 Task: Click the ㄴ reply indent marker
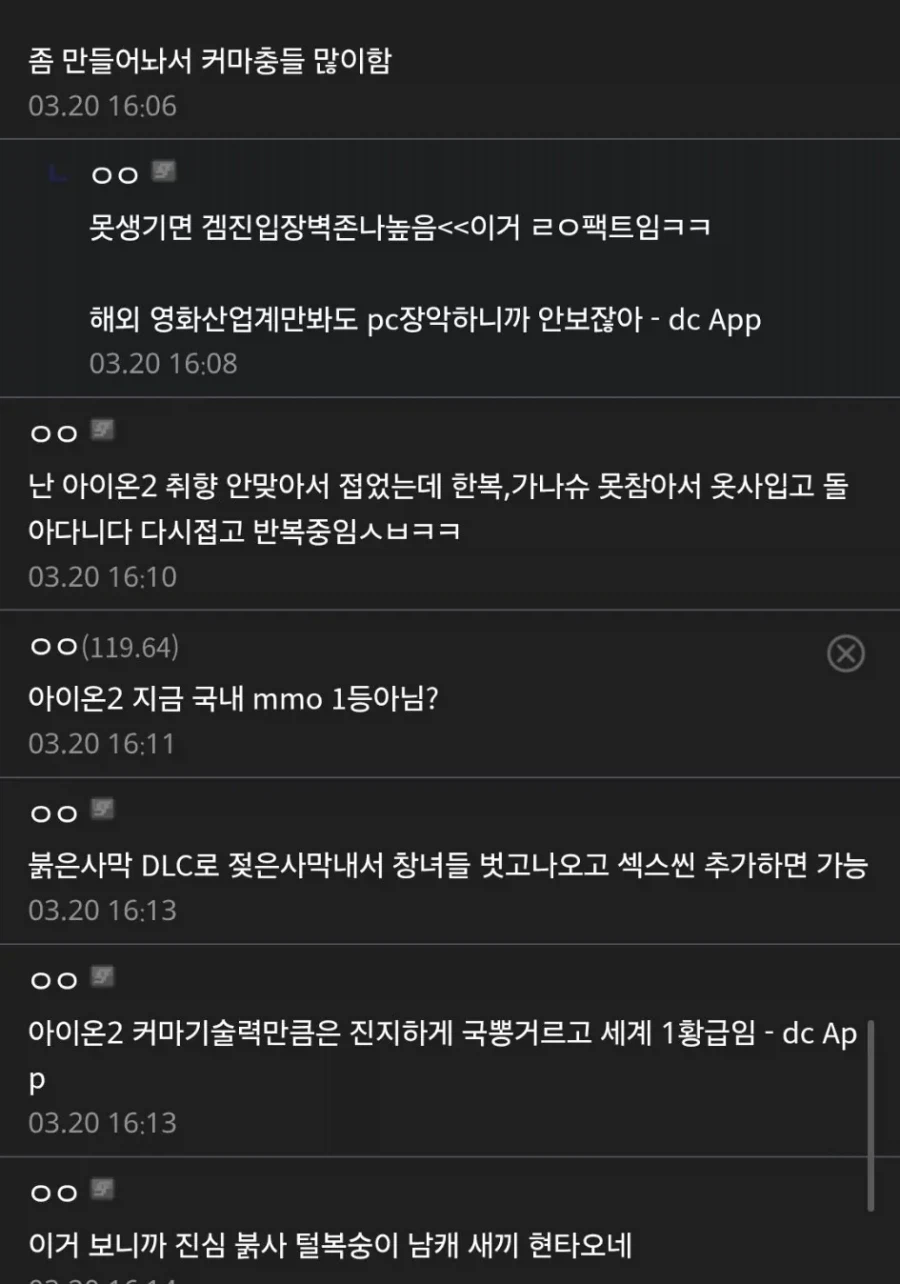59,174
